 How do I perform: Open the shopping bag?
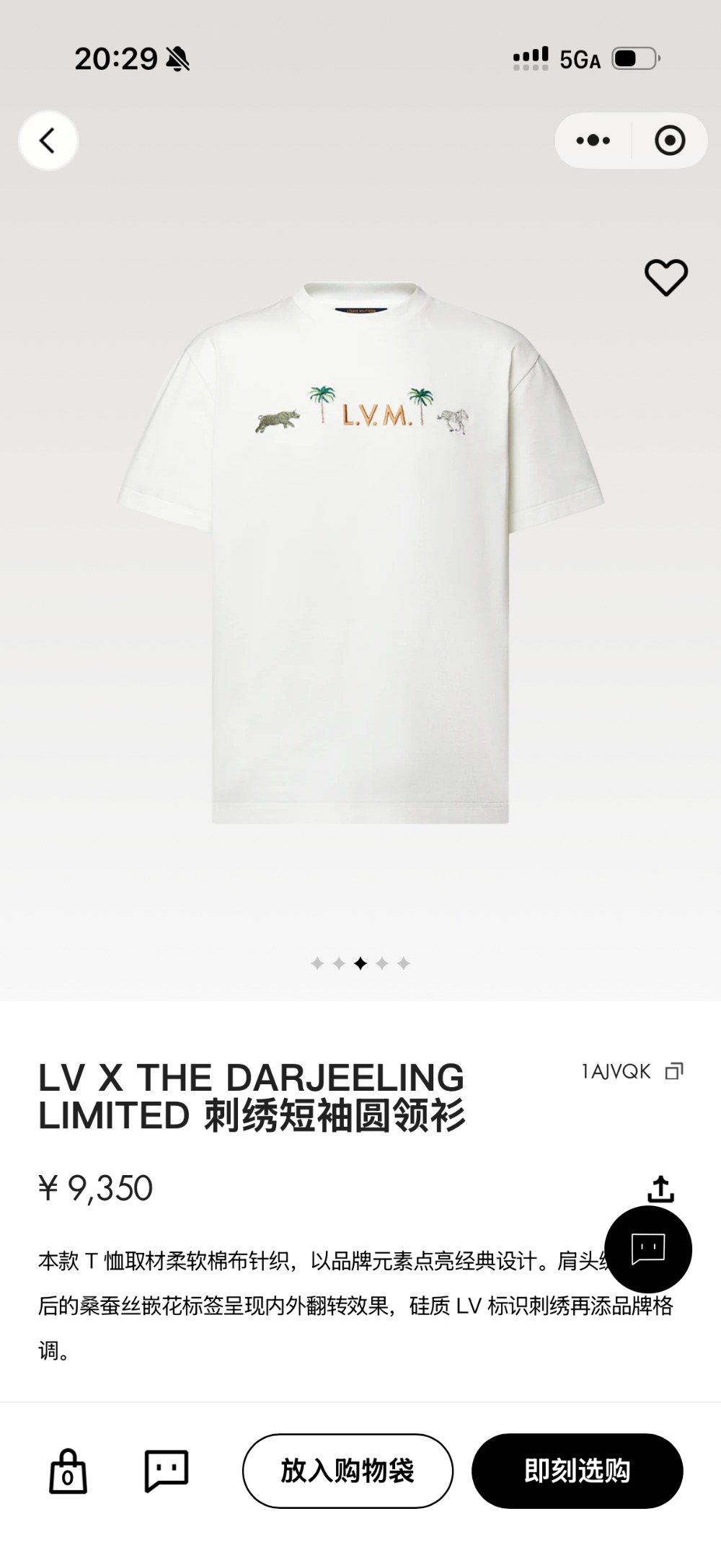[68, 1471]
